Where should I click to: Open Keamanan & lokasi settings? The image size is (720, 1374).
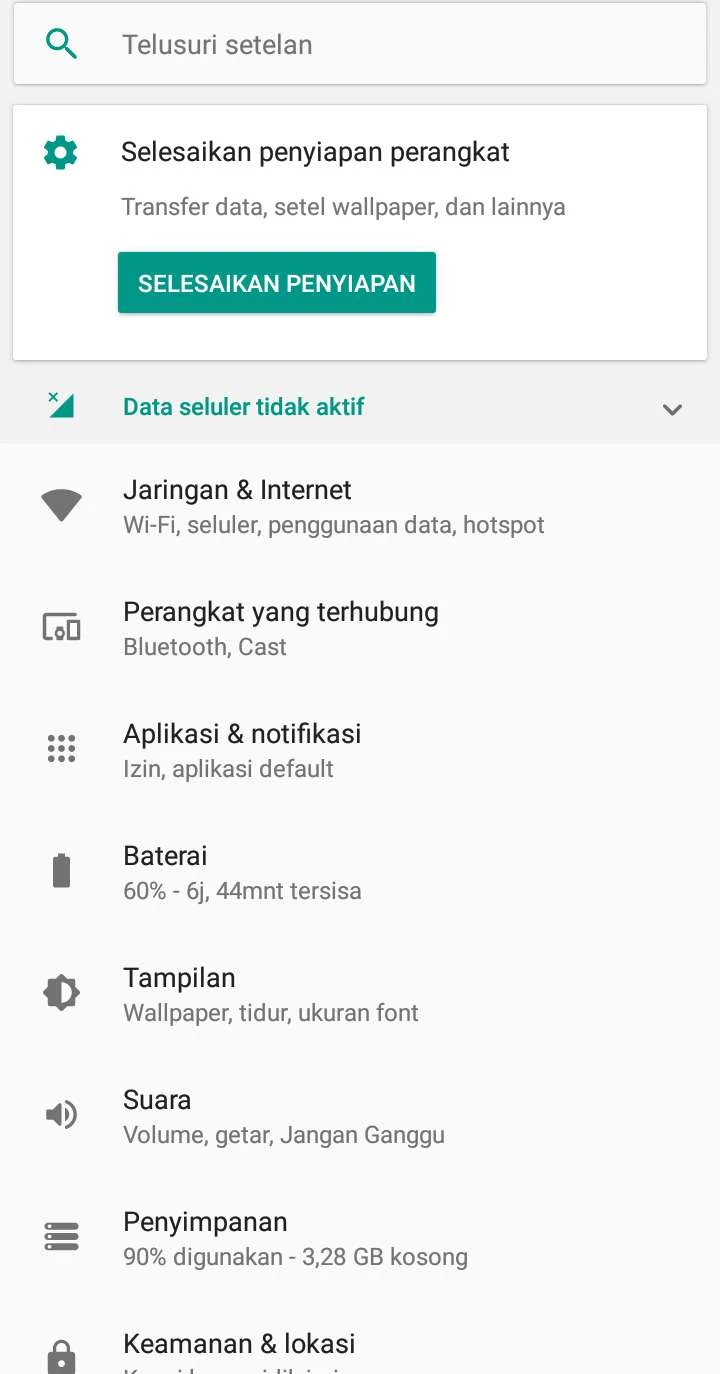click(360, 1350)
